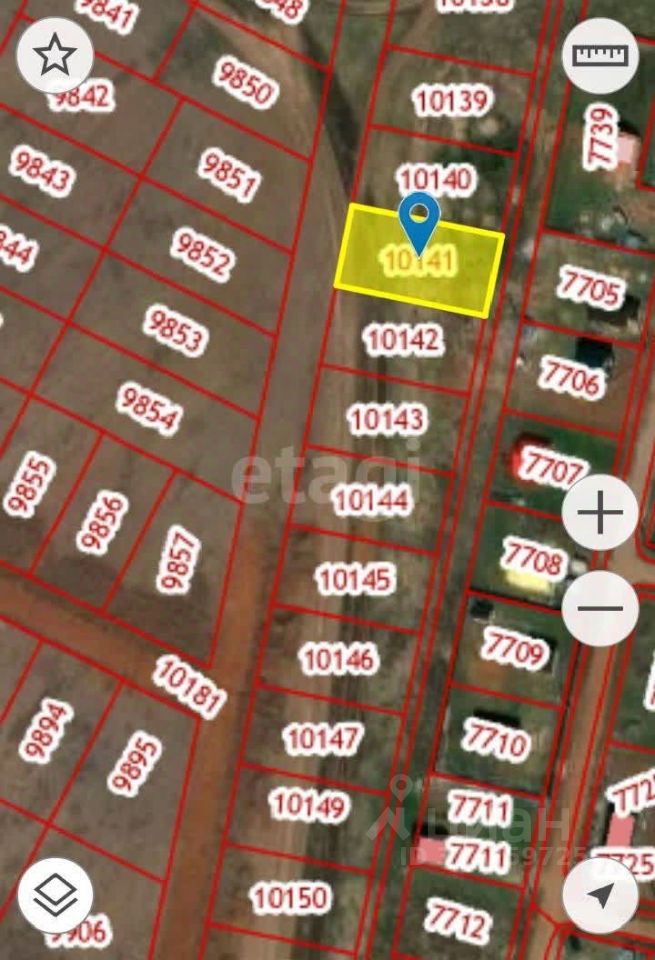
Task: Center the map on my location
Action: (x=600, y=895)
